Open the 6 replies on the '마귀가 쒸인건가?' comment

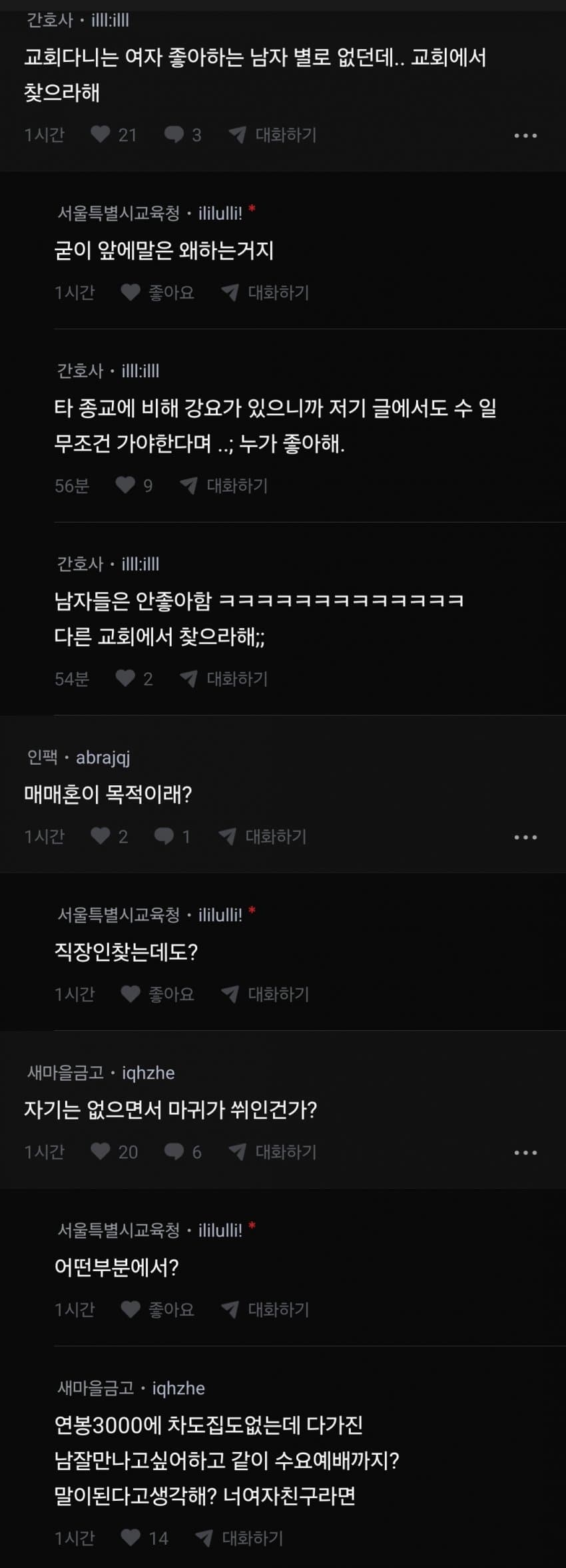[174, 1152]
